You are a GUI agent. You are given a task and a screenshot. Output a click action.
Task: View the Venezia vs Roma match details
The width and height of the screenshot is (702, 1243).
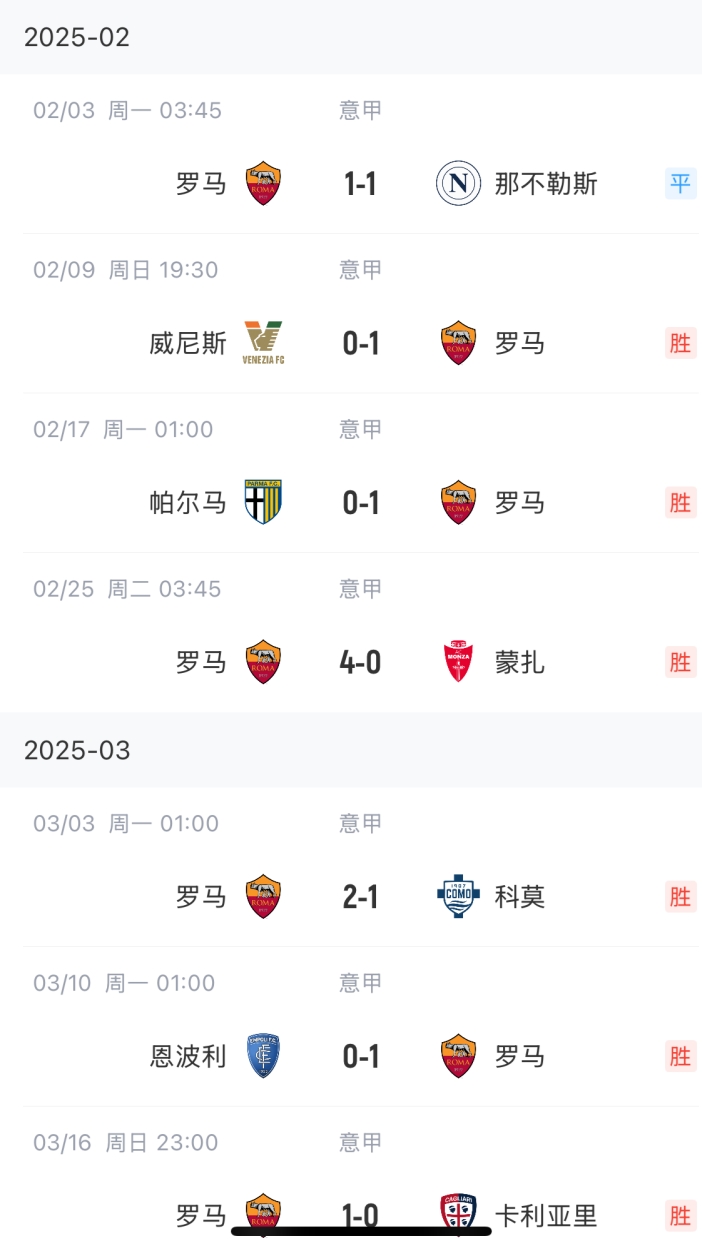360,344
